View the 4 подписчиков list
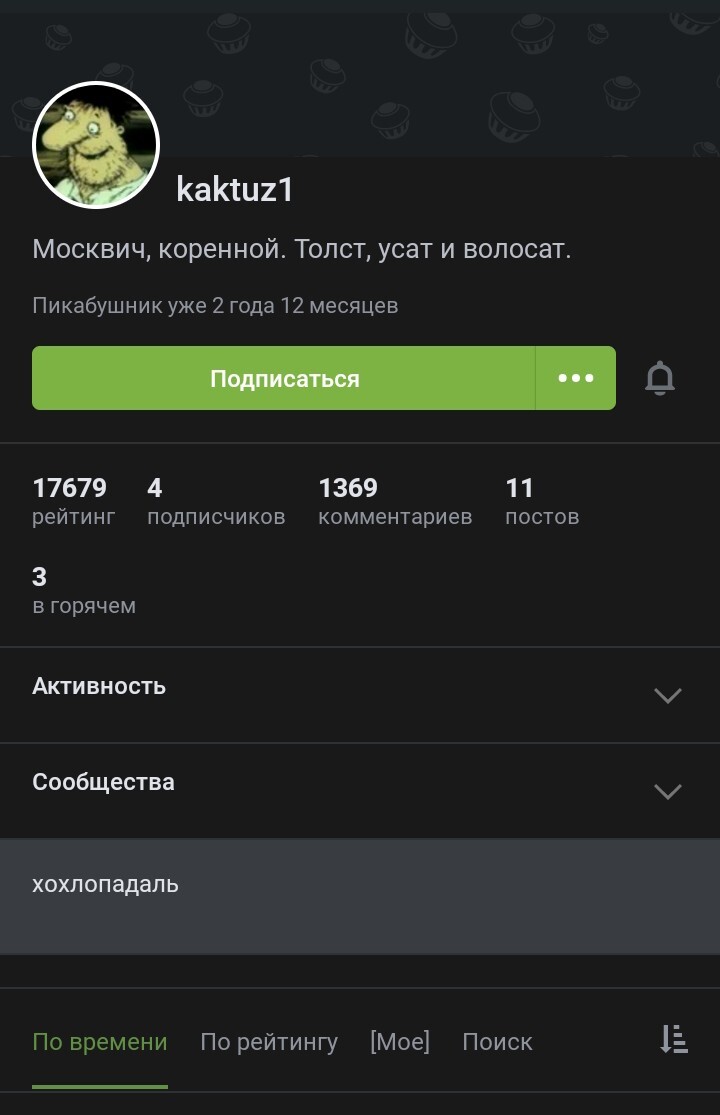Screen dimensions: 720x1115 pyautogui.click(x=216, y=501)
